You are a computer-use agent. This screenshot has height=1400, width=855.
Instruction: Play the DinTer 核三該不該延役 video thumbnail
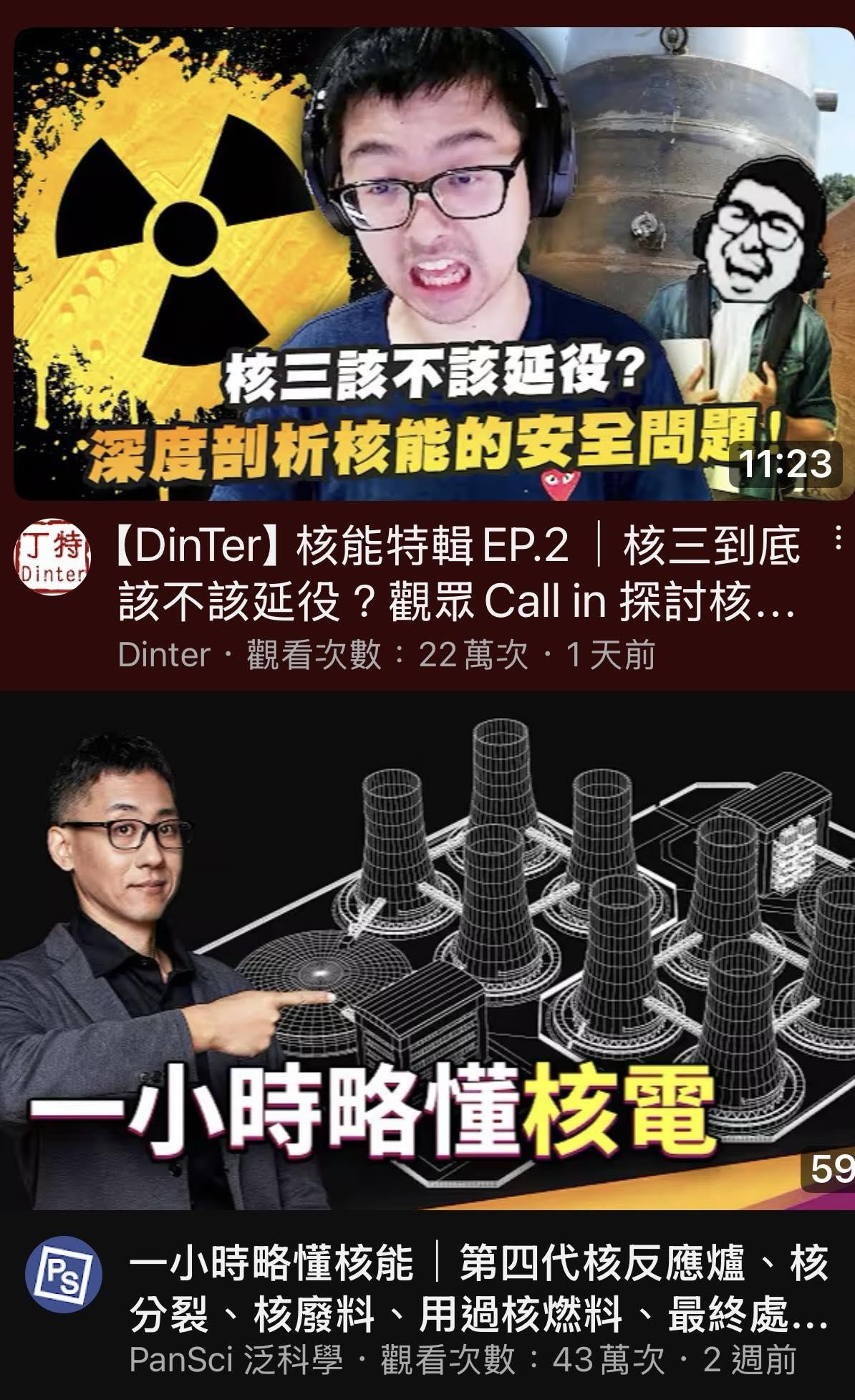tap(434, 264)
